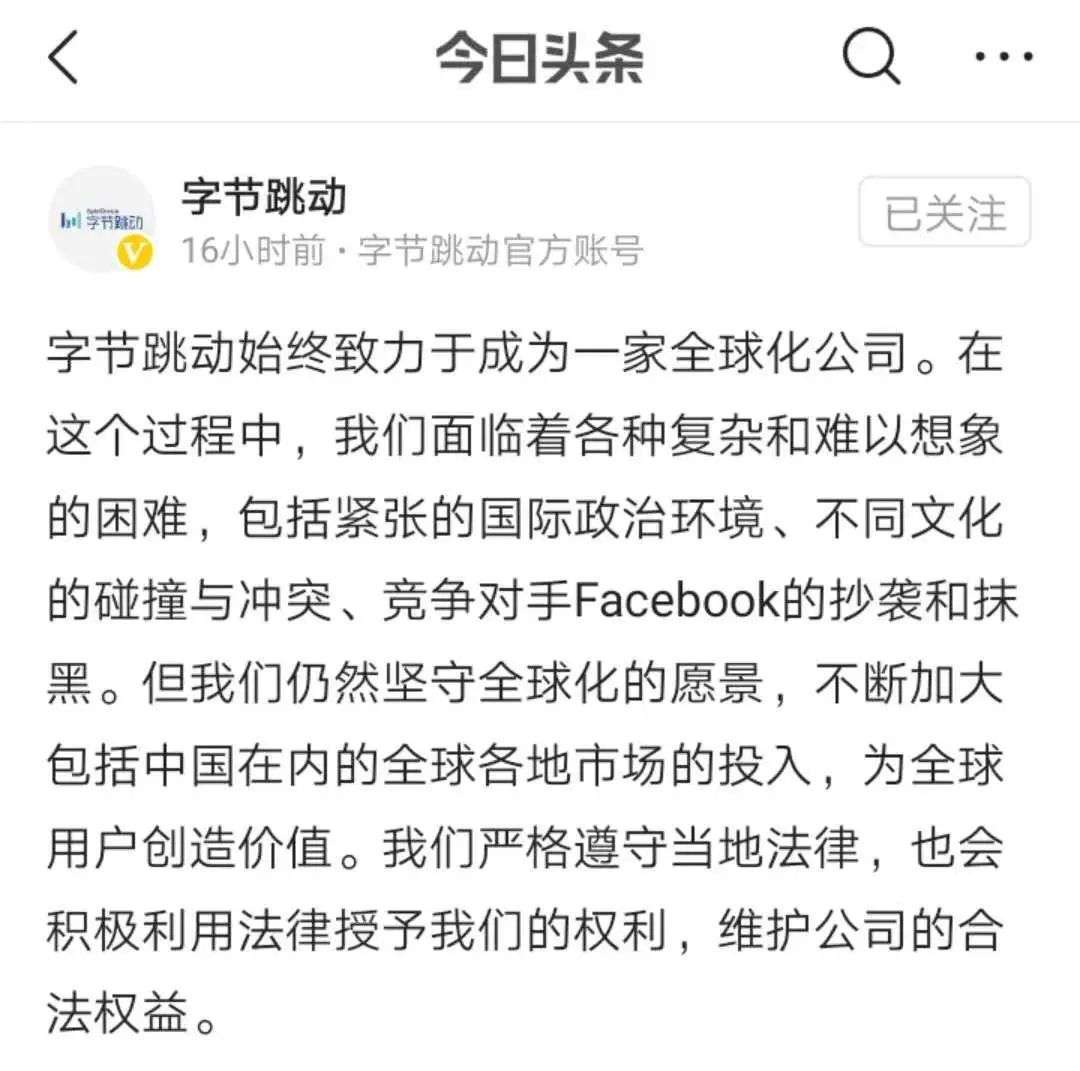This screenshot has width=1080, height=1071.
Task: Open the three-dot overflow menu
Action: tap(1003, 57)
